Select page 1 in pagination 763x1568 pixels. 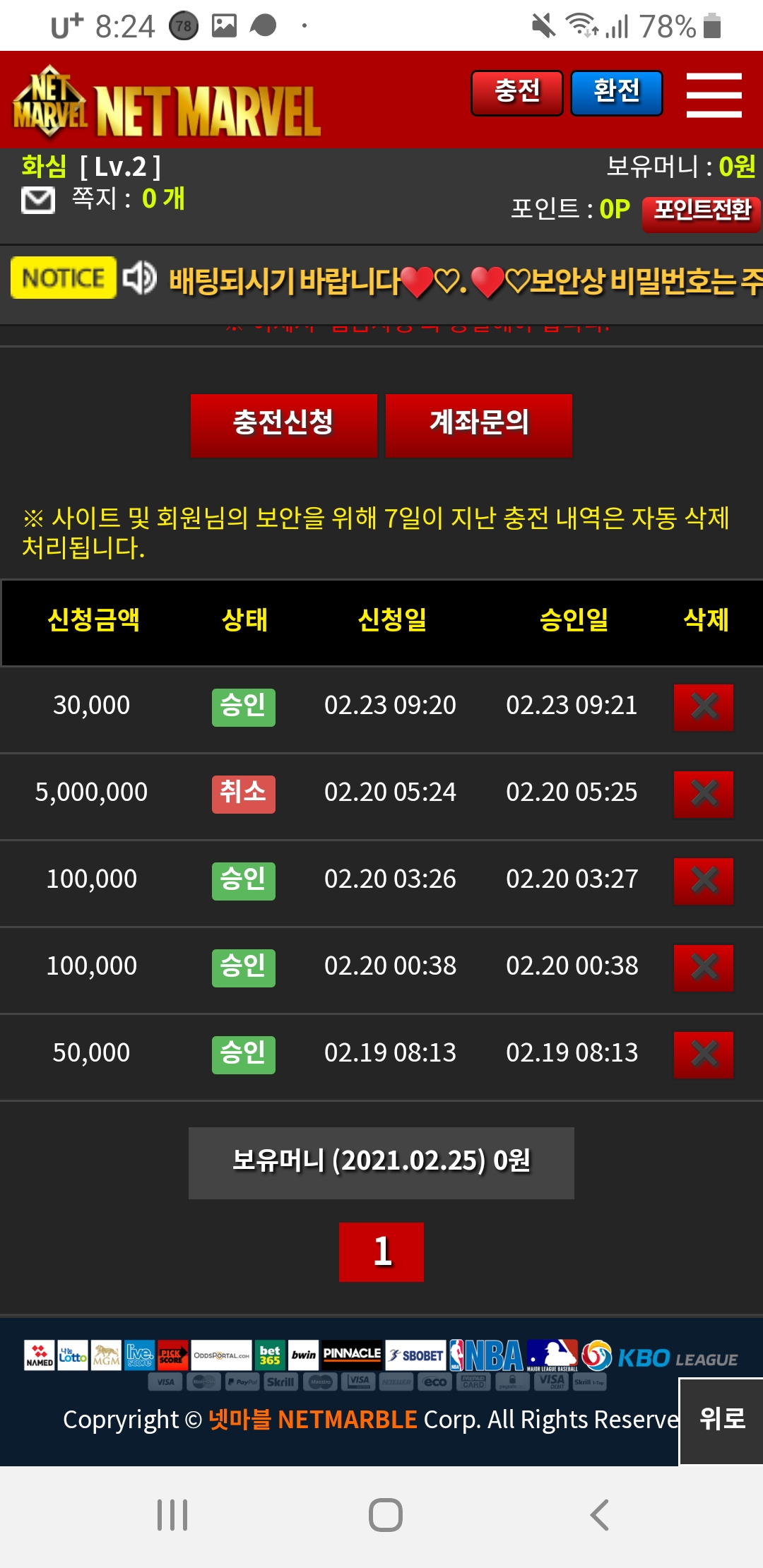pyautogui.click(x=381, y=1252)
